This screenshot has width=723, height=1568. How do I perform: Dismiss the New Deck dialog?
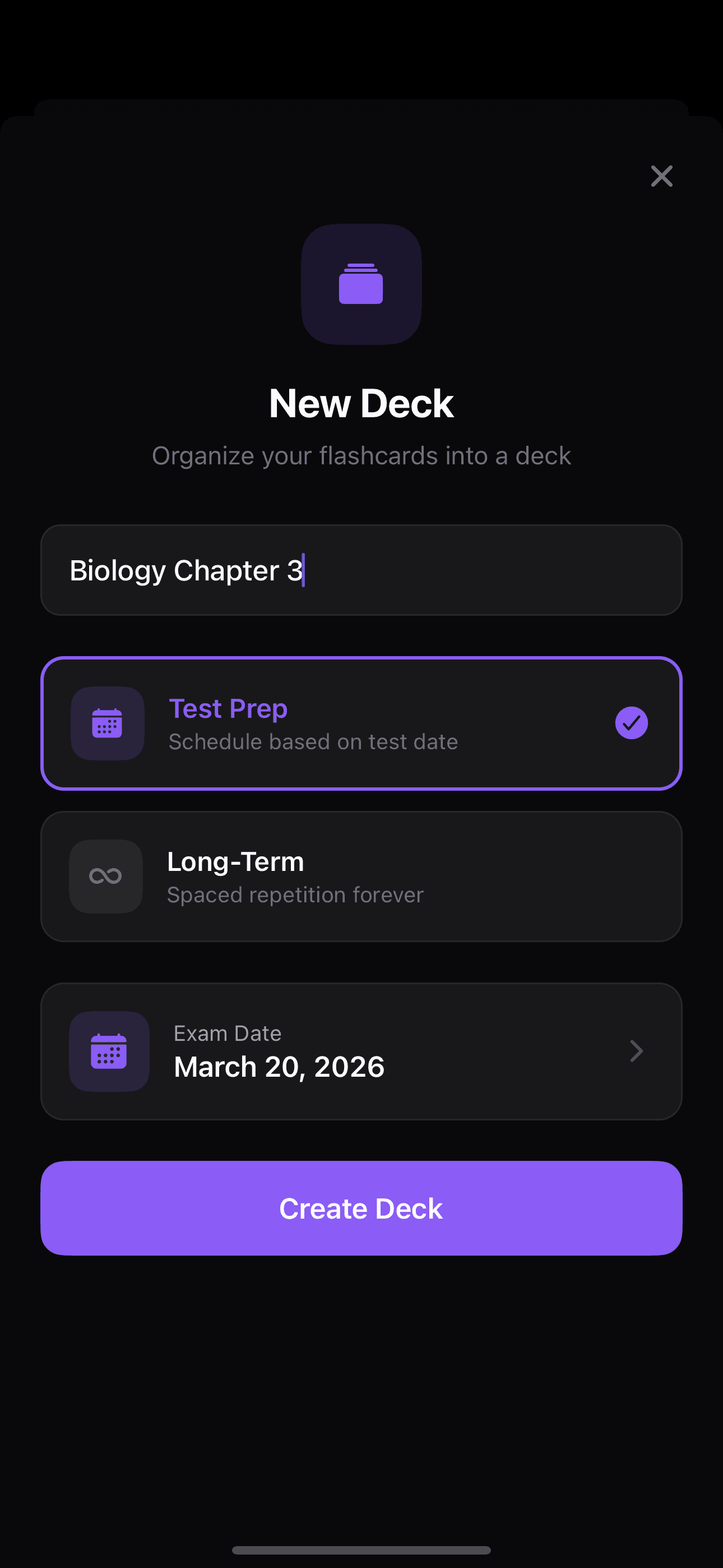pyautogui.click(x=661, y=176)
